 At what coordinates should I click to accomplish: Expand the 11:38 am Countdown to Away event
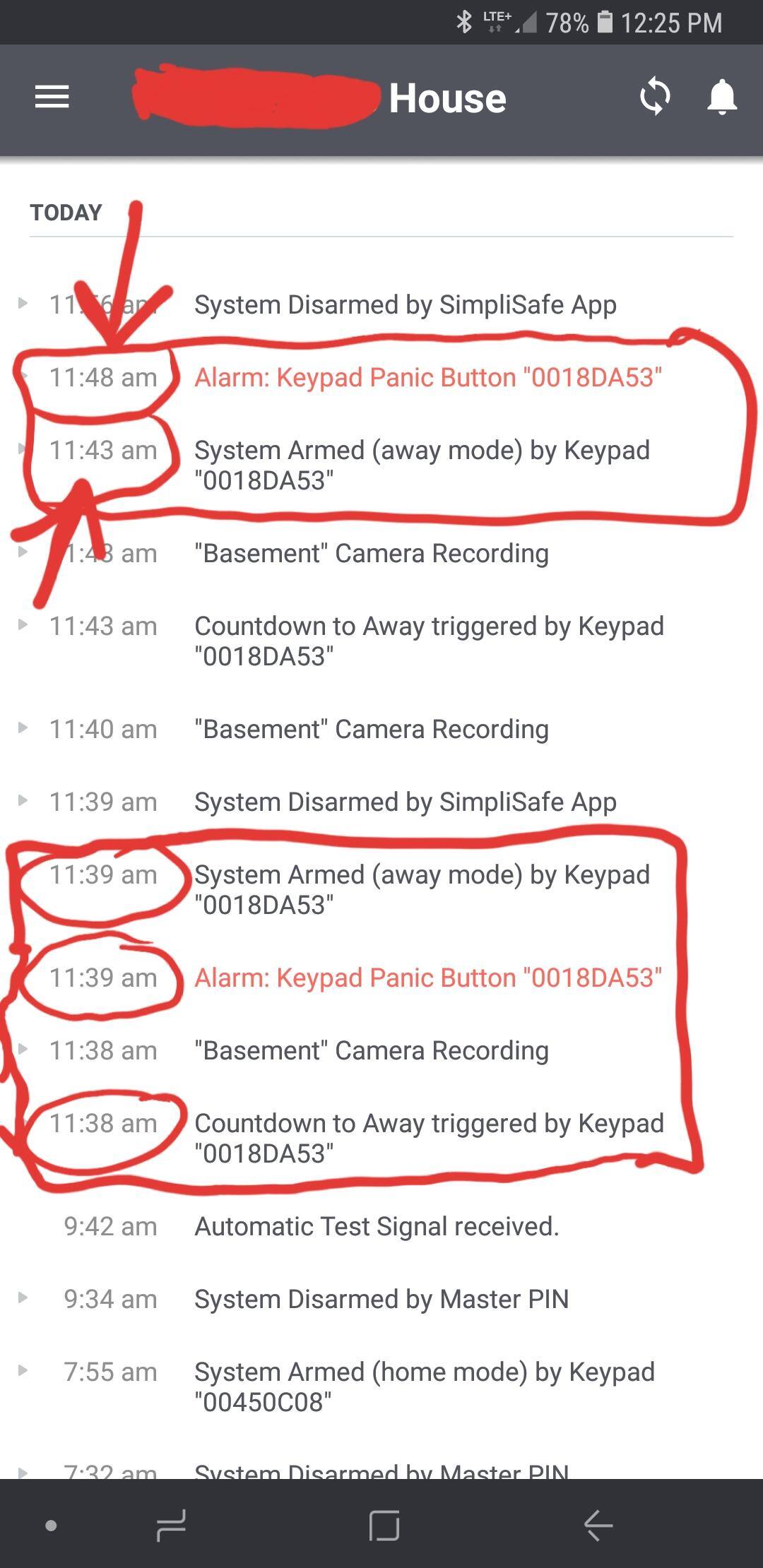[429, 1138]
